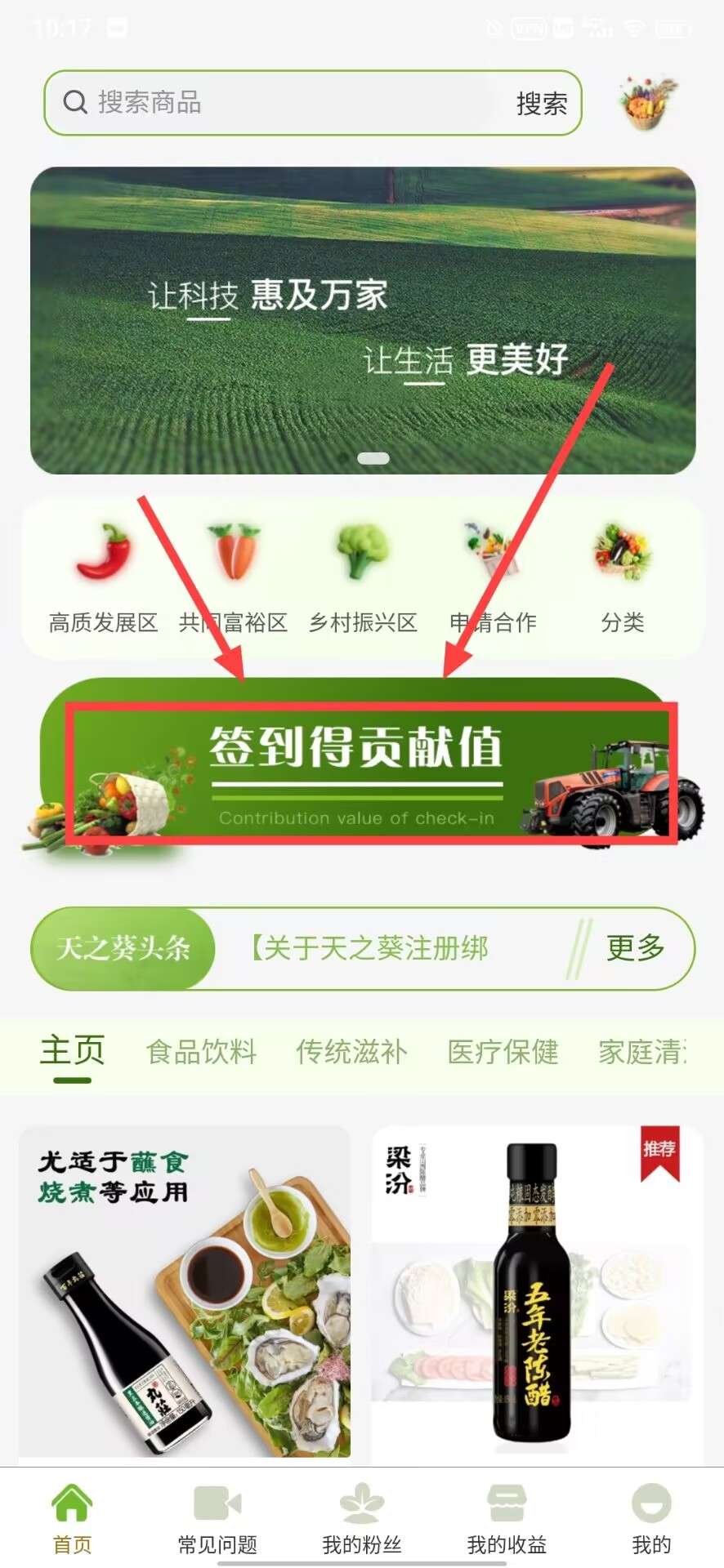Go to 我的粉丝 in bottom navigation
This screenshot has width=724, height=1568.
[x=362, y=1520]
